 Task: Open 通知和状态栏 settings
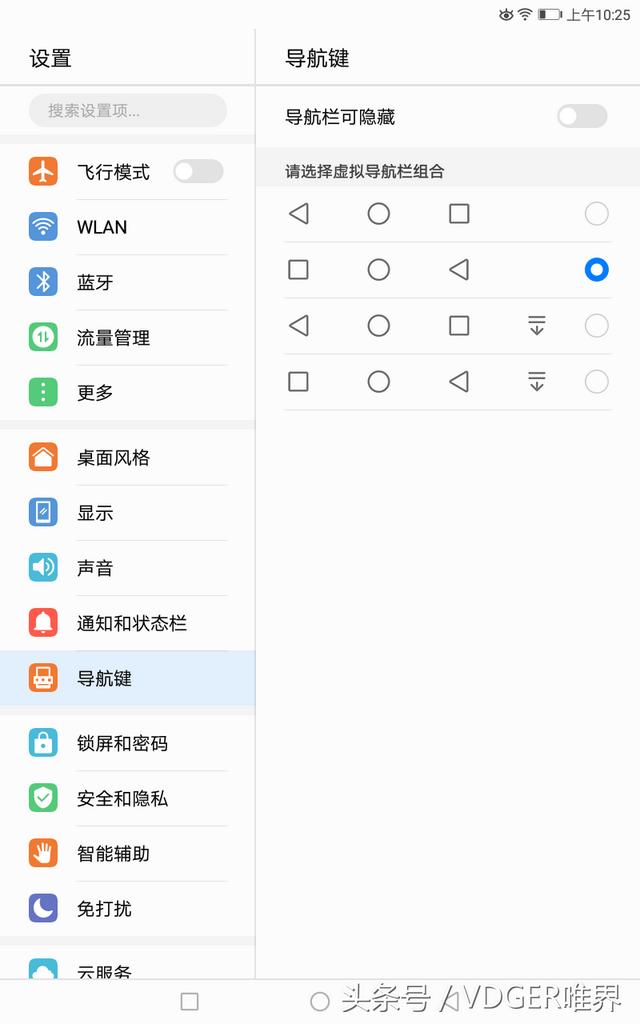point(127,623)
